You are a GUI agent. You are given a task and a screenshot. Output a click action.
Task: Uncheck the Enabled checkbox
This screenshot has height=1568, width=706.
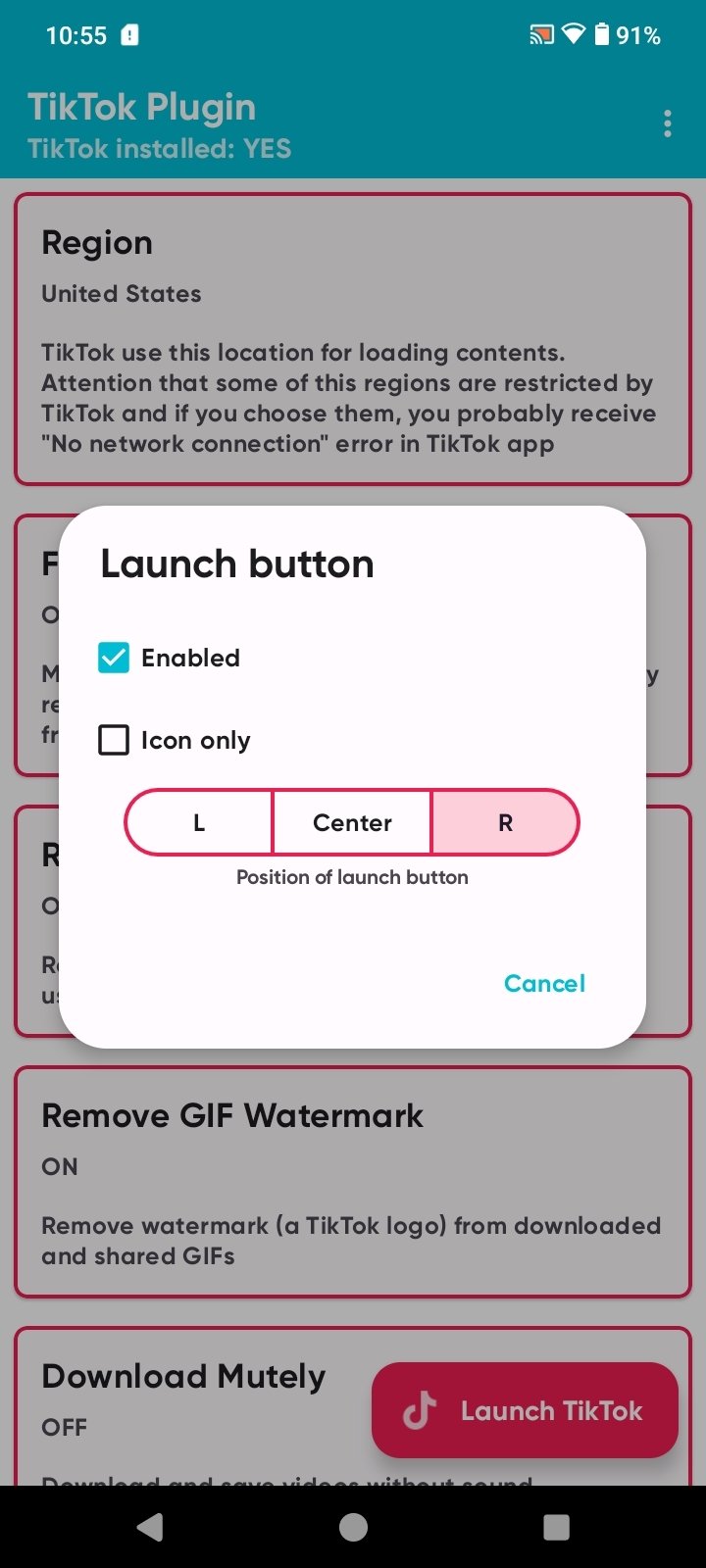click(114, 658)
